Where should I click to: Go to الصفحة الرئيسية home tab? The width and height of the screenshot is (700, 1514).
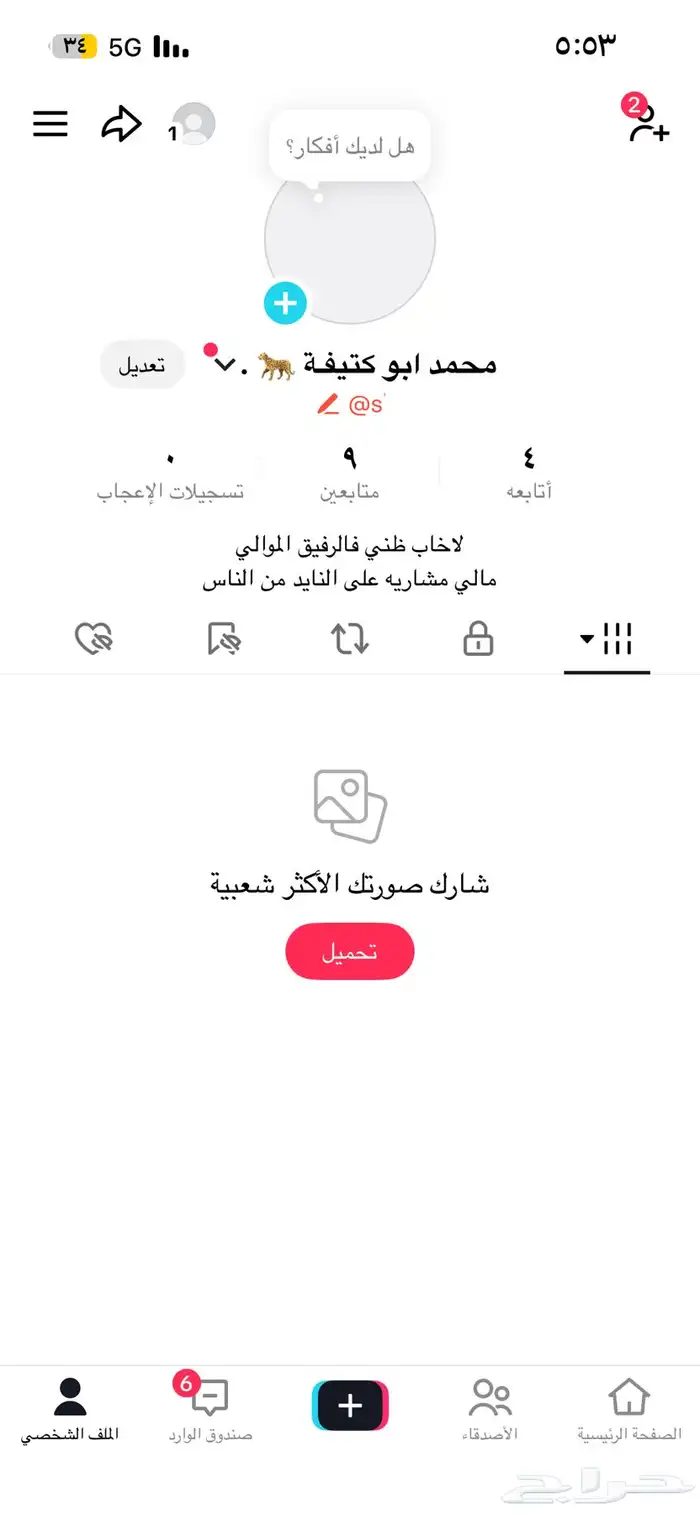click(629, 1408)
